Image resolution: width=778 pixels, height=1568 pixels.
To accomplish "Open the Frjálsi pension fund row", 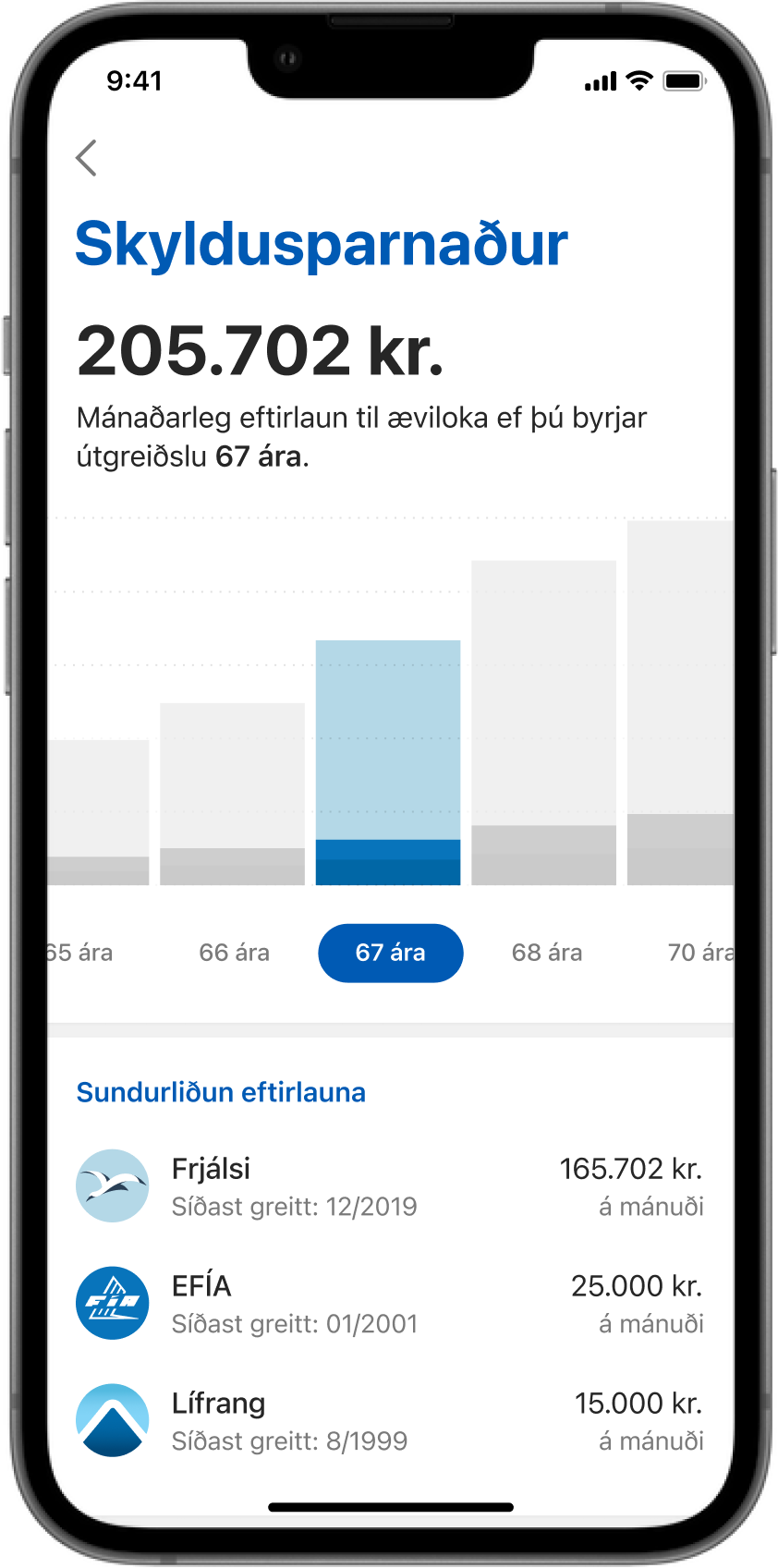I will click(x=389, y=1186).
